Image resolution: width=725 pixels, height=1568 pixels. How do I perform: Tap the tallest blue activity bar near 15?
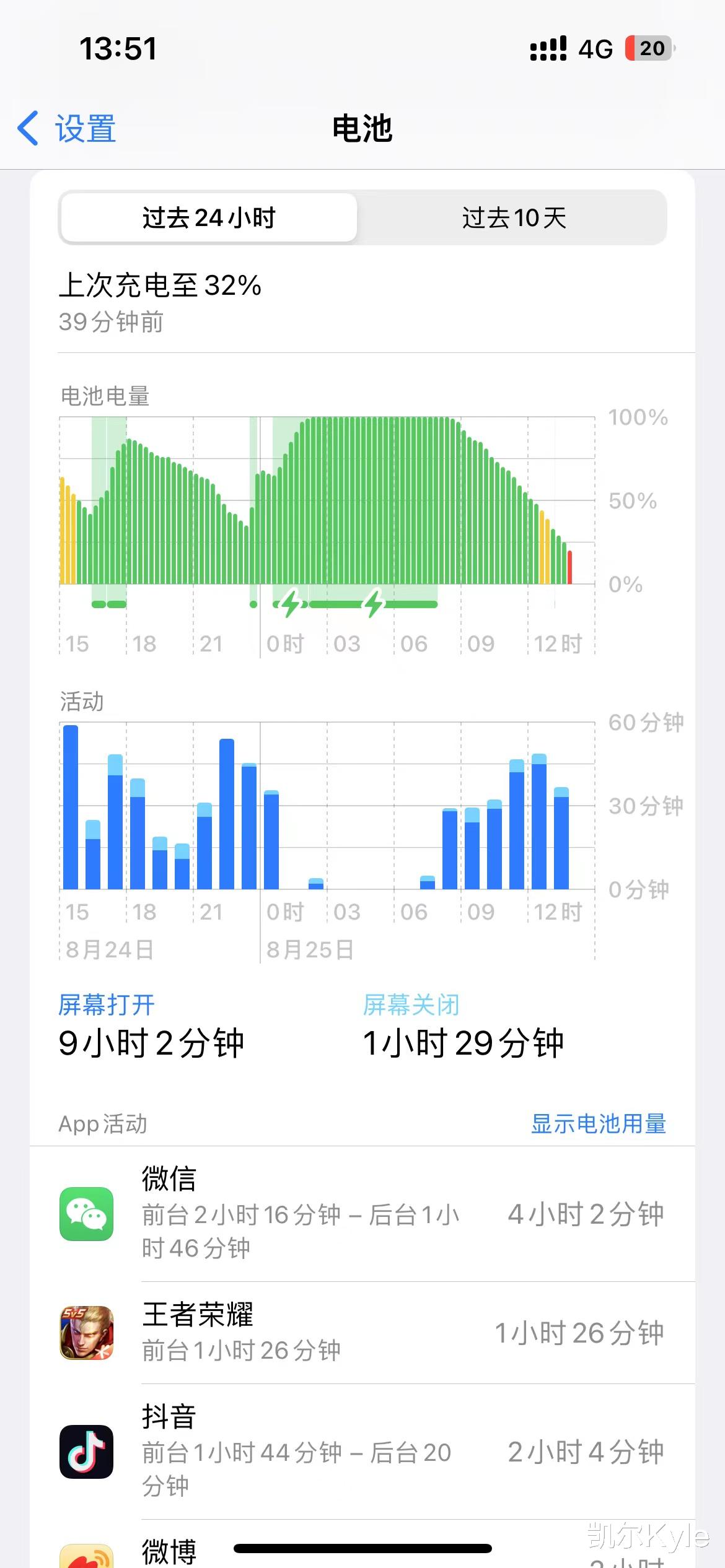coord(70,817)
